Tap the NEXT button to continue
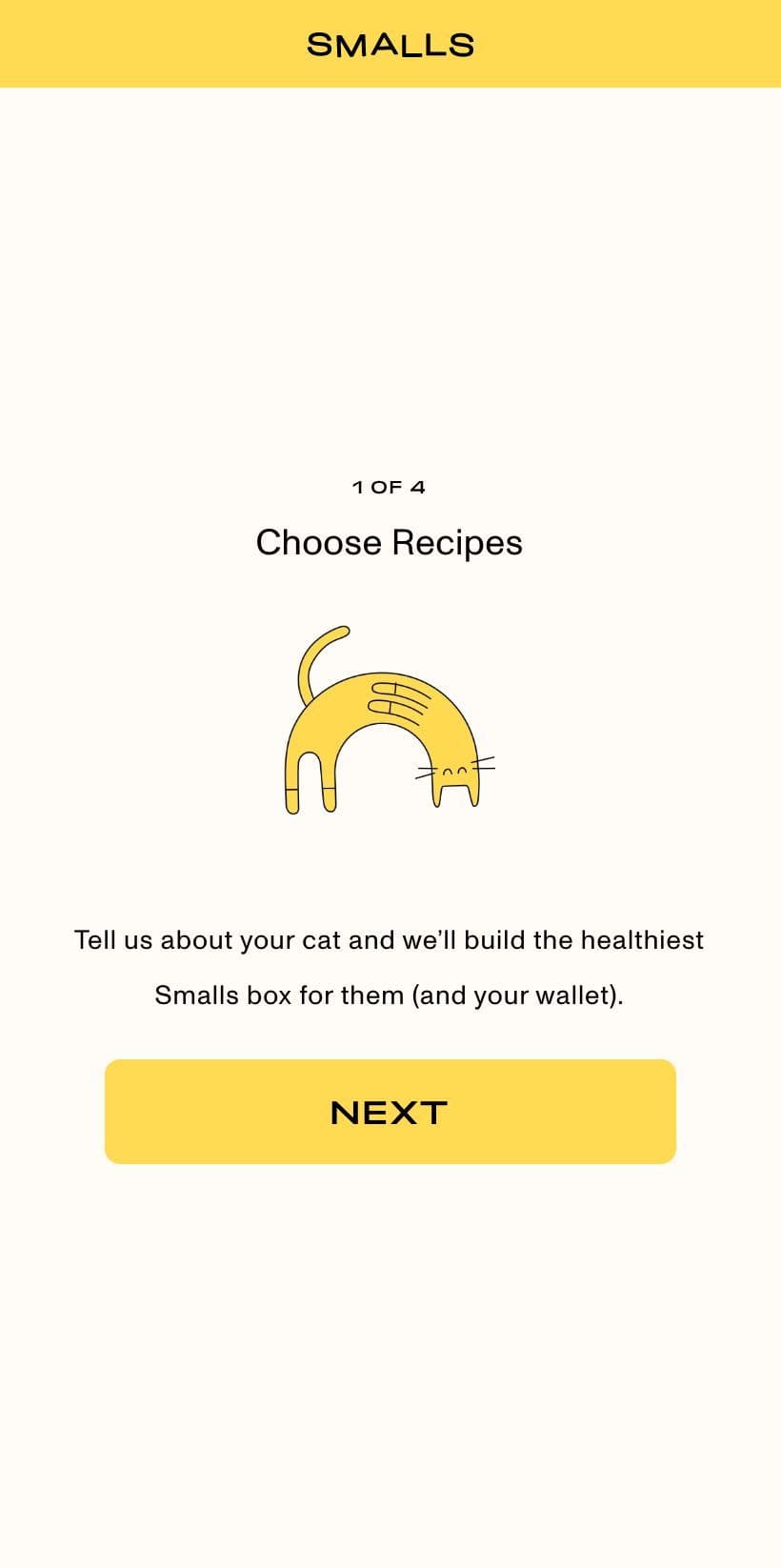The image size is (781, 1568). [390, 1112]
